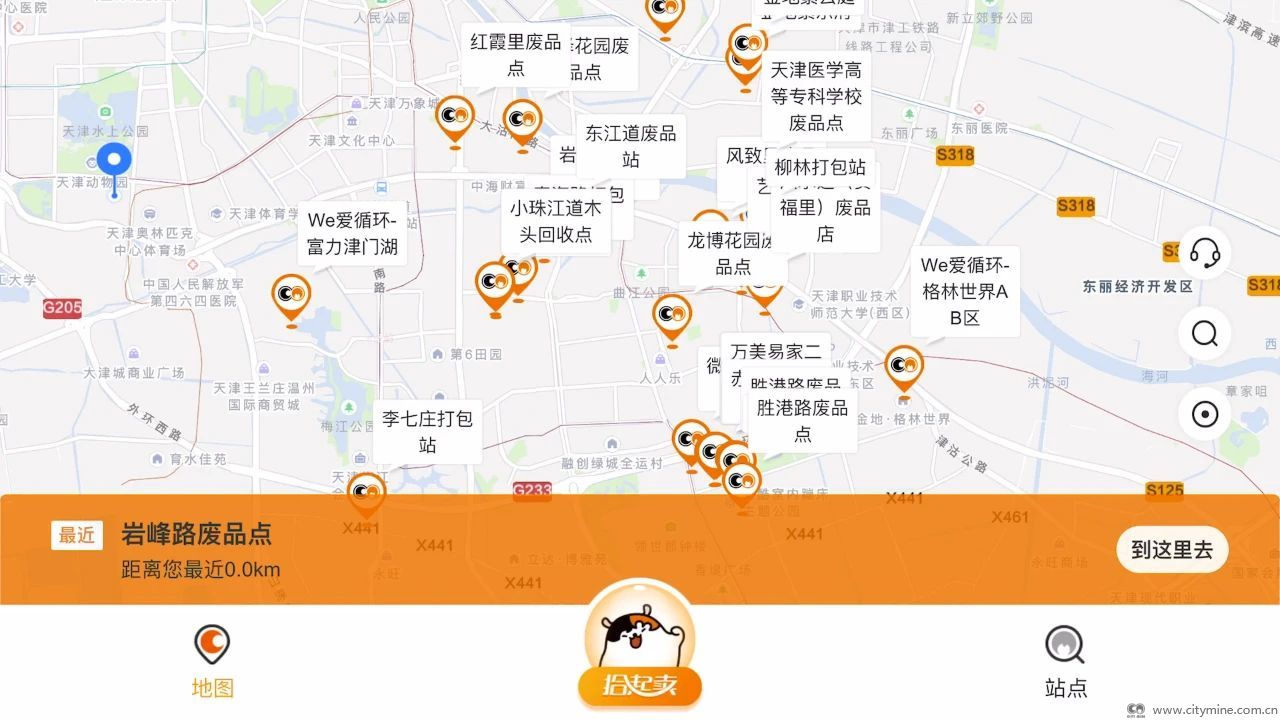Open the 天津医学高等专科学校废品点 label
The image size is (1280, 720).
815,96
